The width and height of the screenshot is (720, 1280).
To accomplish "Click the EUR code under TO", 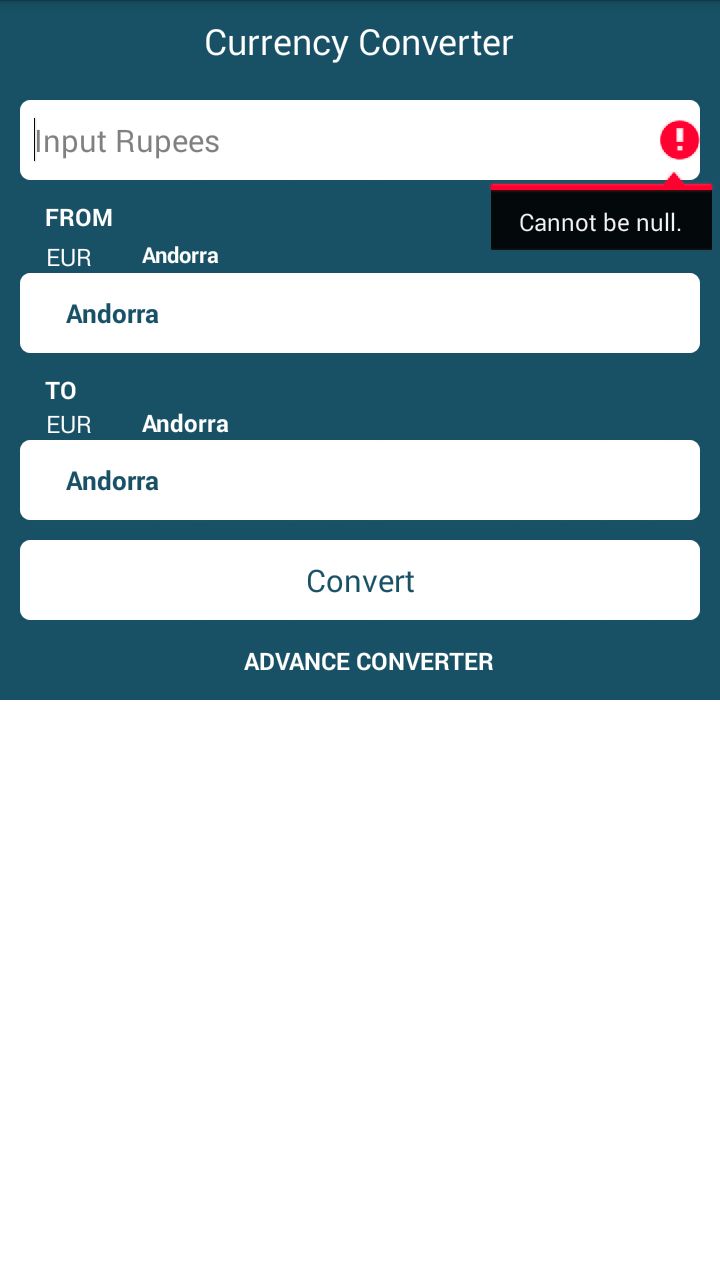I will point(68,425).
